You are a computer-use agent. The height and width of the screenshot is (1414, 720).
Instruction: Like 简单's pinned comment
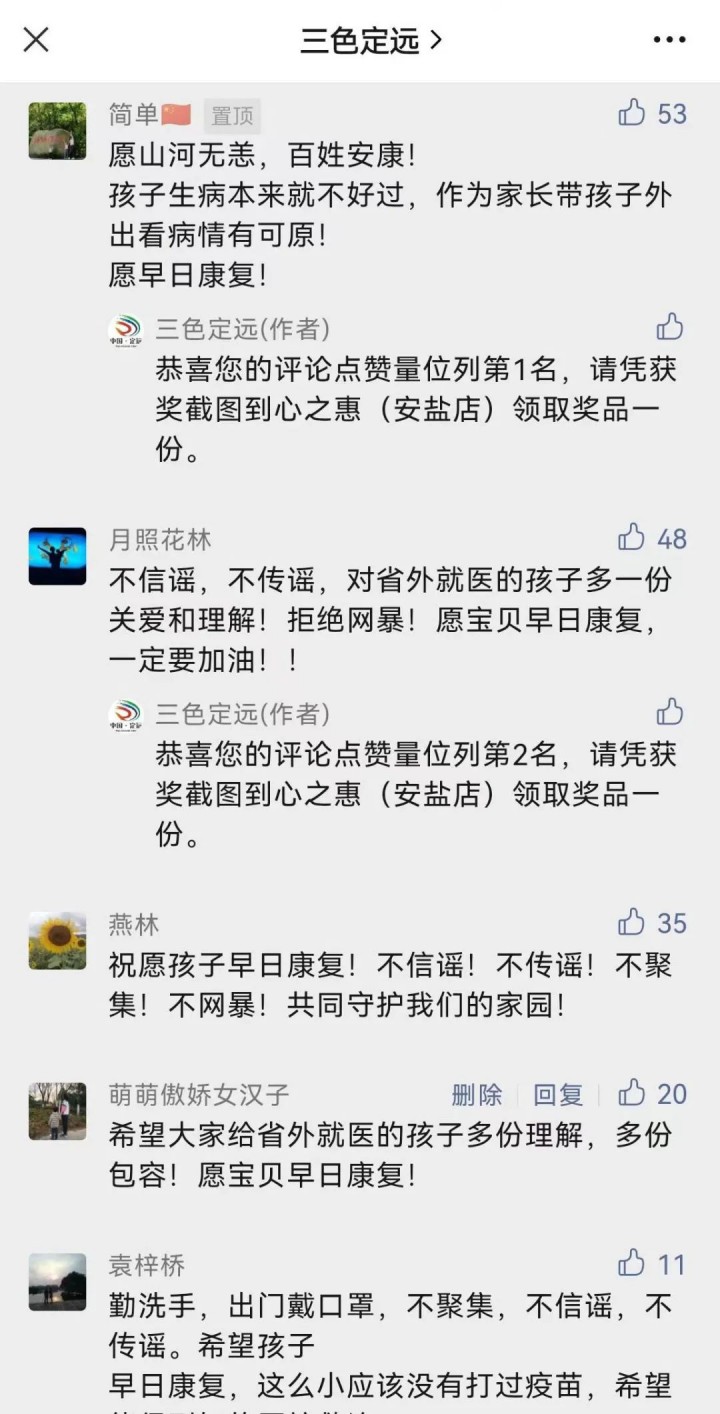pos(633,113)
